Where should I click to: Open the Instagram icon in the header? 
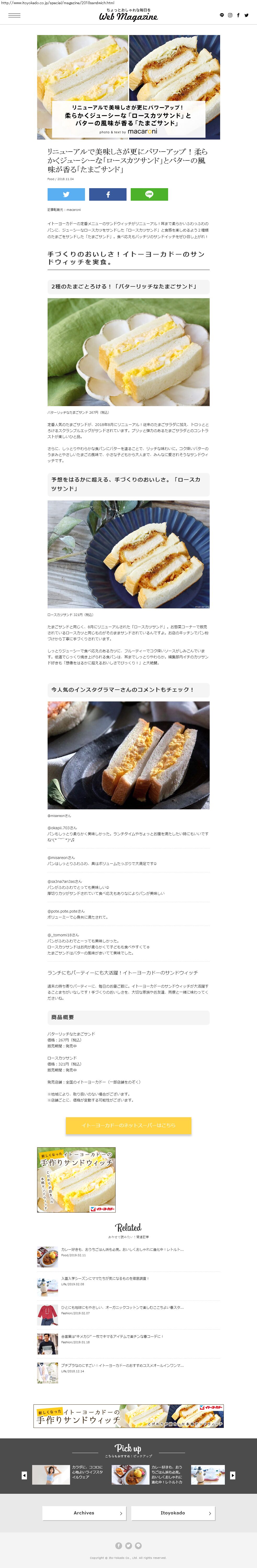click(x=230, y=15)
